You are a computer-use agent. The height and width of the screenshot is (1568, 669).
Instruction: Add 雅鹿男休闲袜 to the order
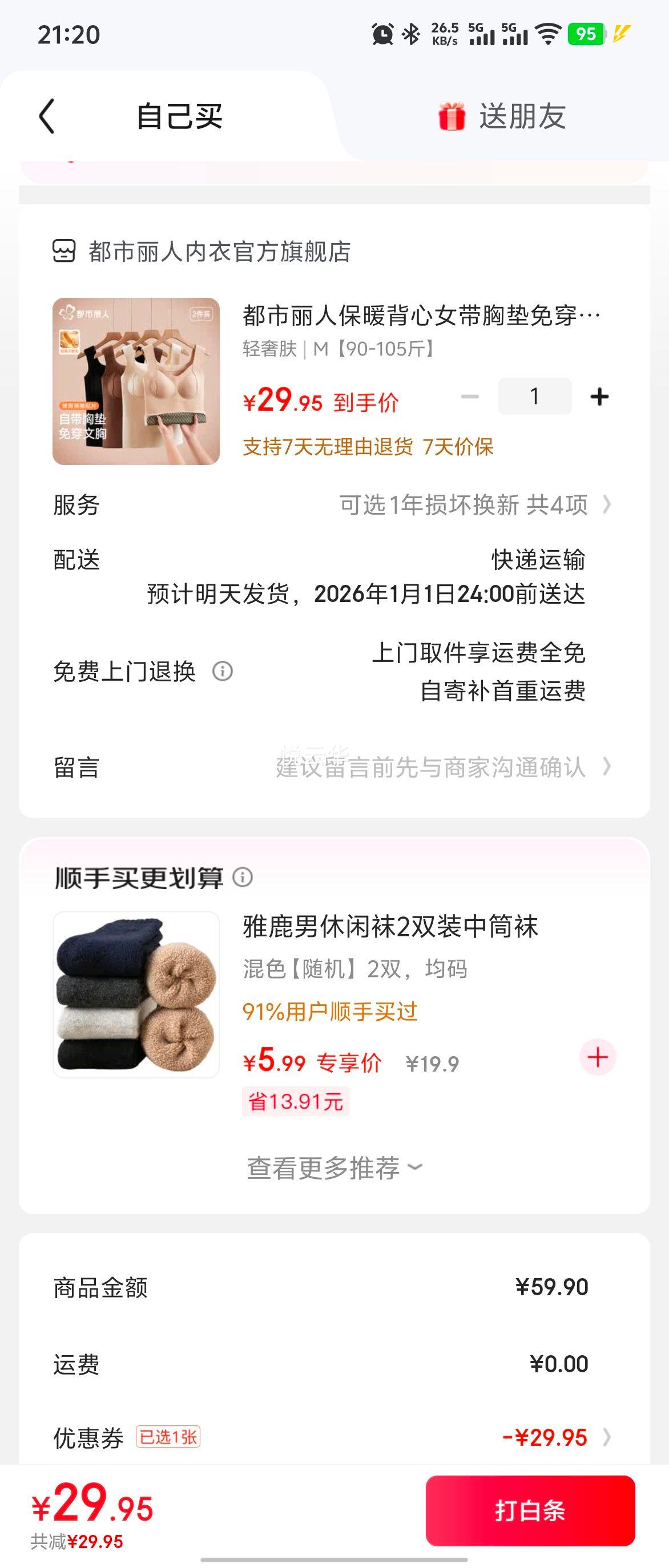click(x=597, y=1057)
